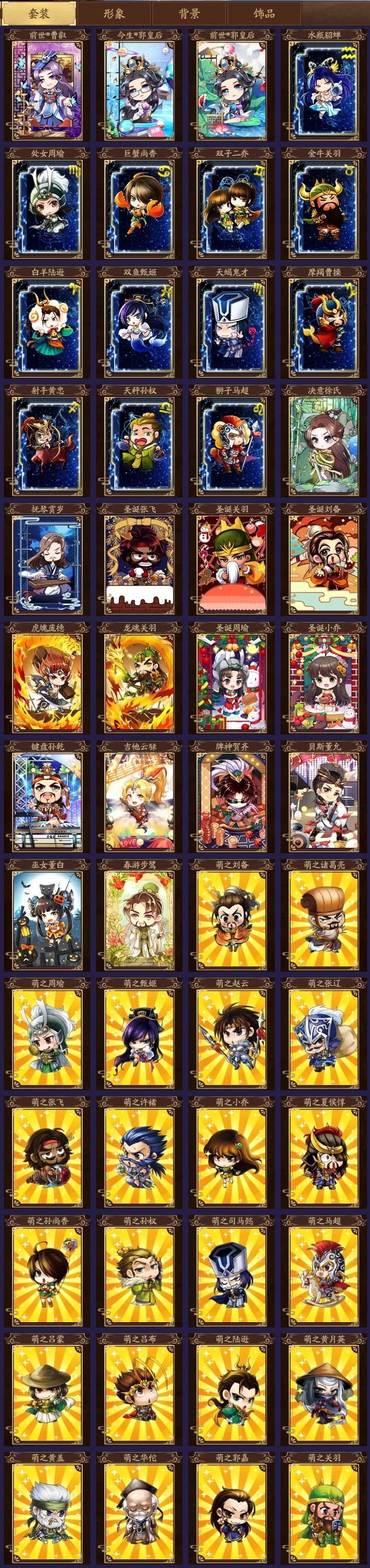This screenshot has width=370, height=1568.
Task: Open the 饰品 tab
Action: (264, 13)
